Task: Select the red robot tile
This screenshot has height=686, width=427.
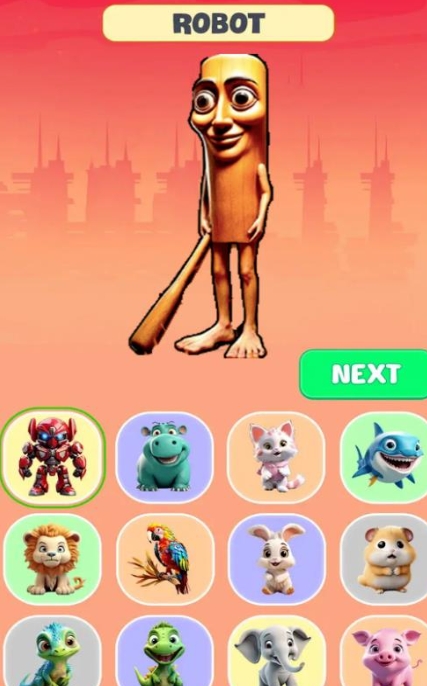Action: tap(52, 458)
